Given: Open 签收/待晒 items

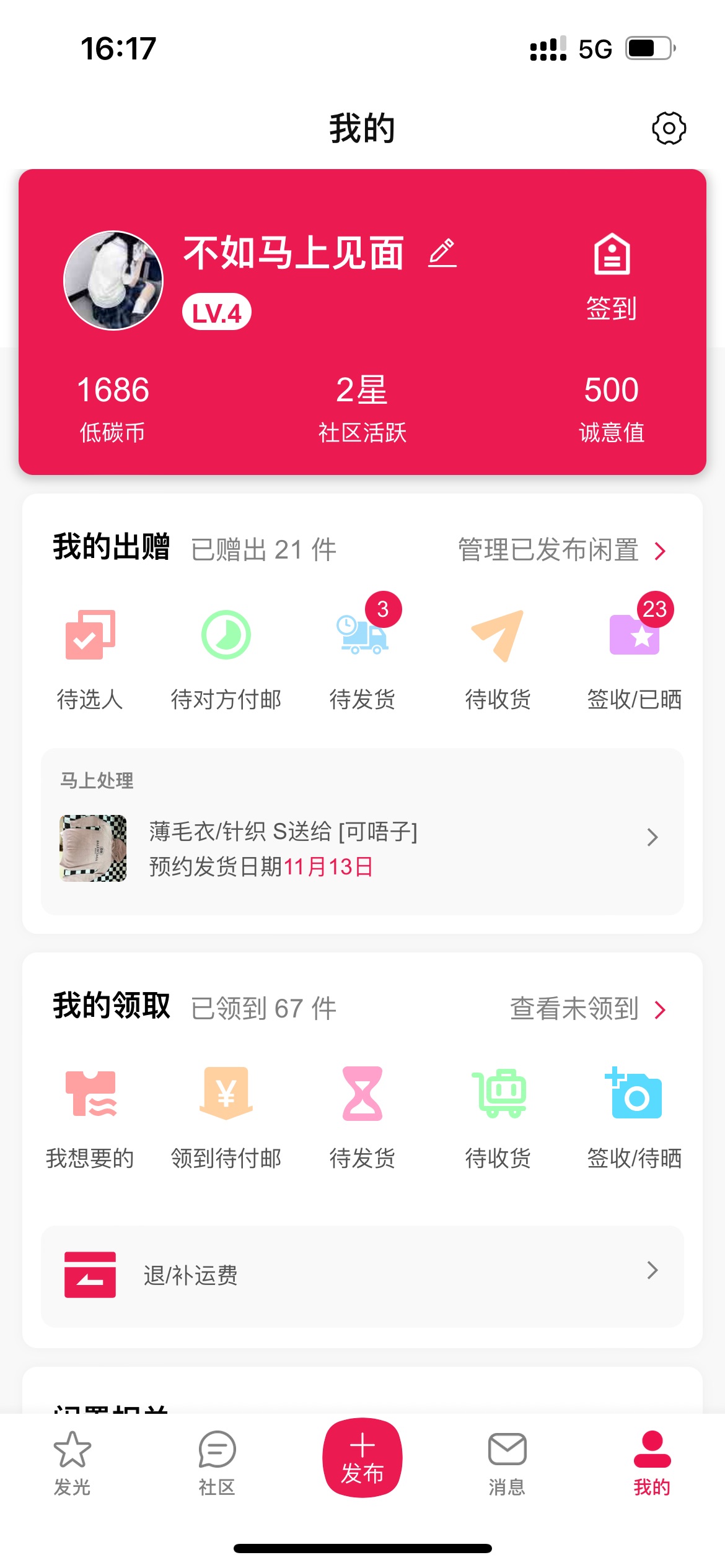Looking at the screenshot, I should [635, 1118].
